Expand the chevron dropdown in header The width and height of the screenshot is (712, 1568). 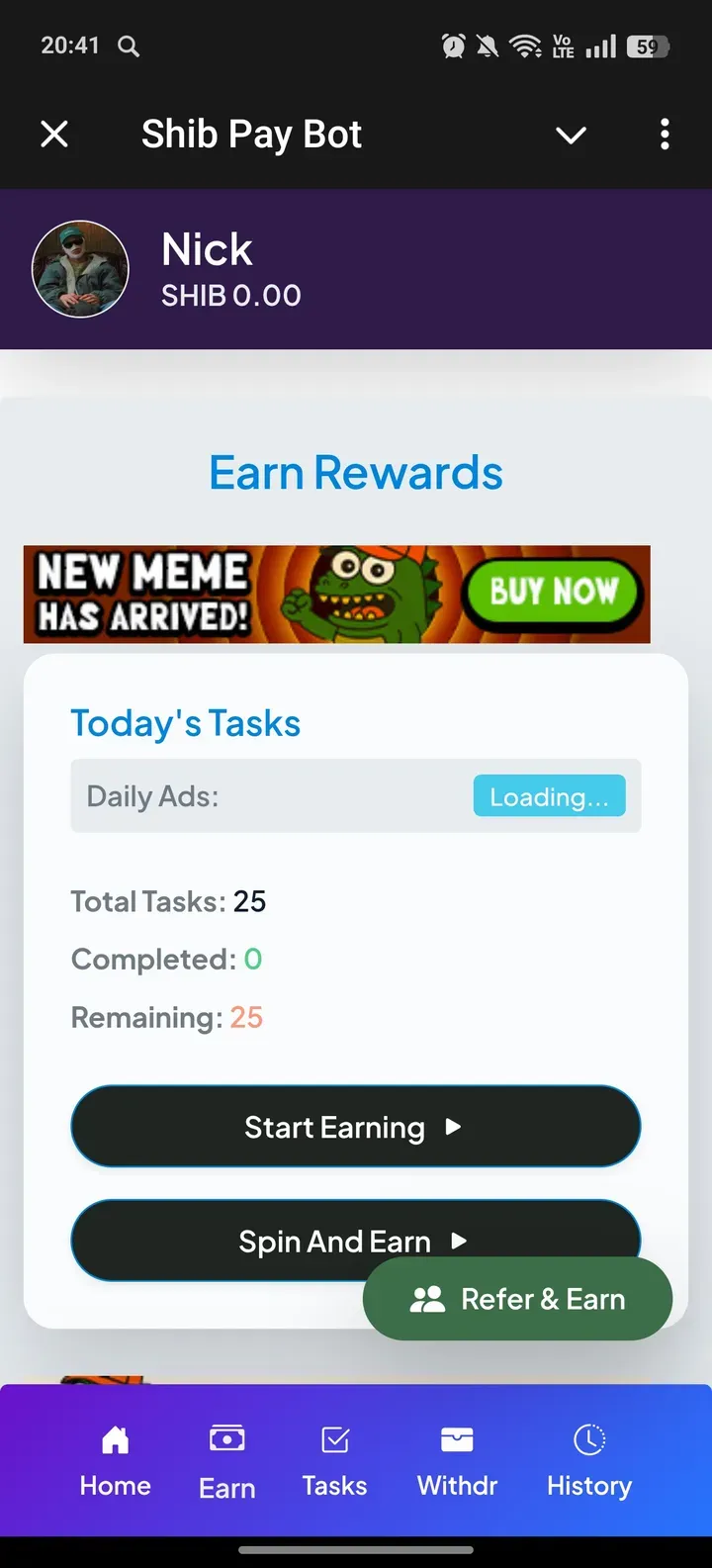tap(571, 135)
